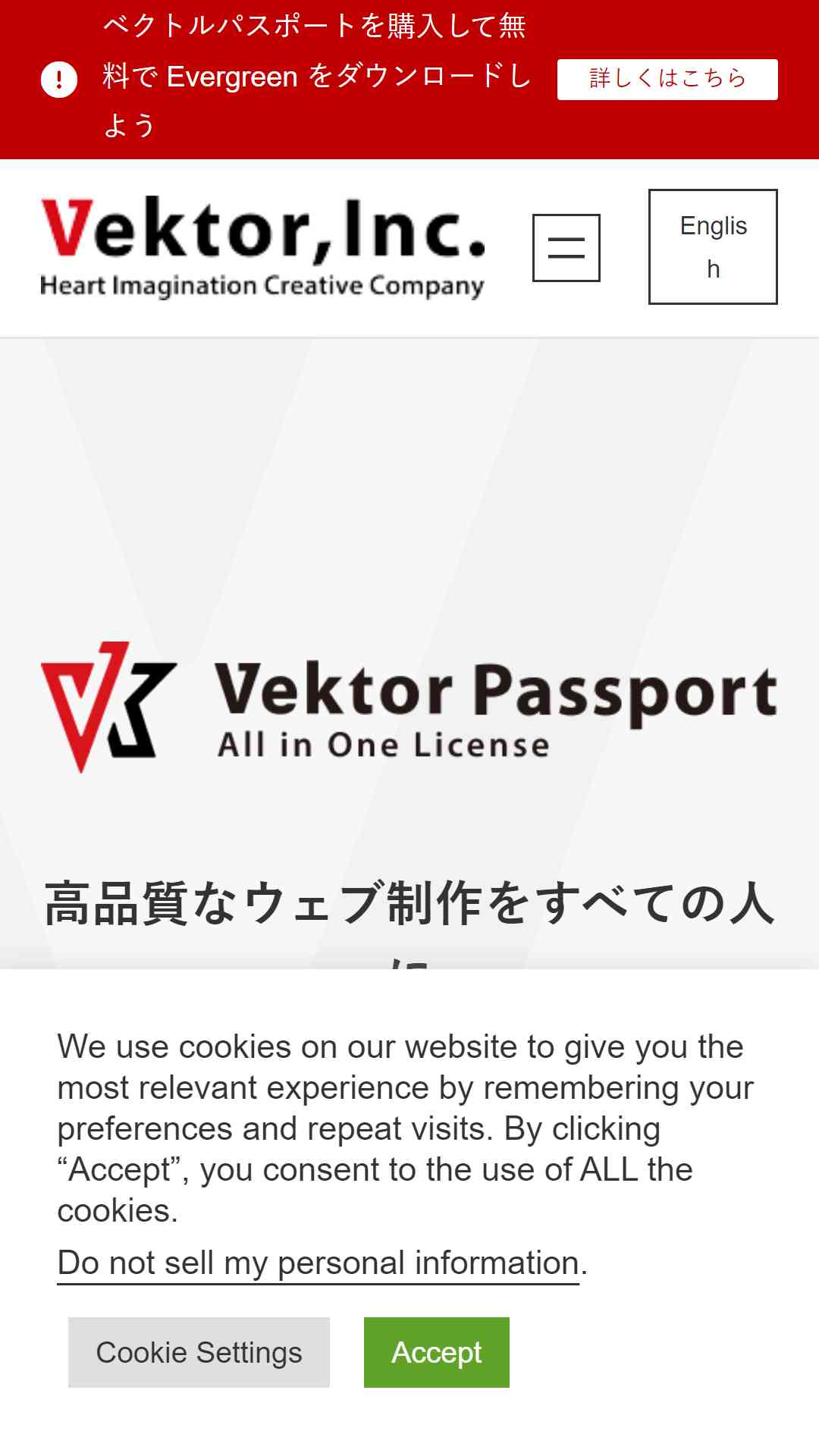The height and width of the screenshot is (1456, 819).
Task: Open the Vektor, Inc. homepage logo
Action: 262,247
